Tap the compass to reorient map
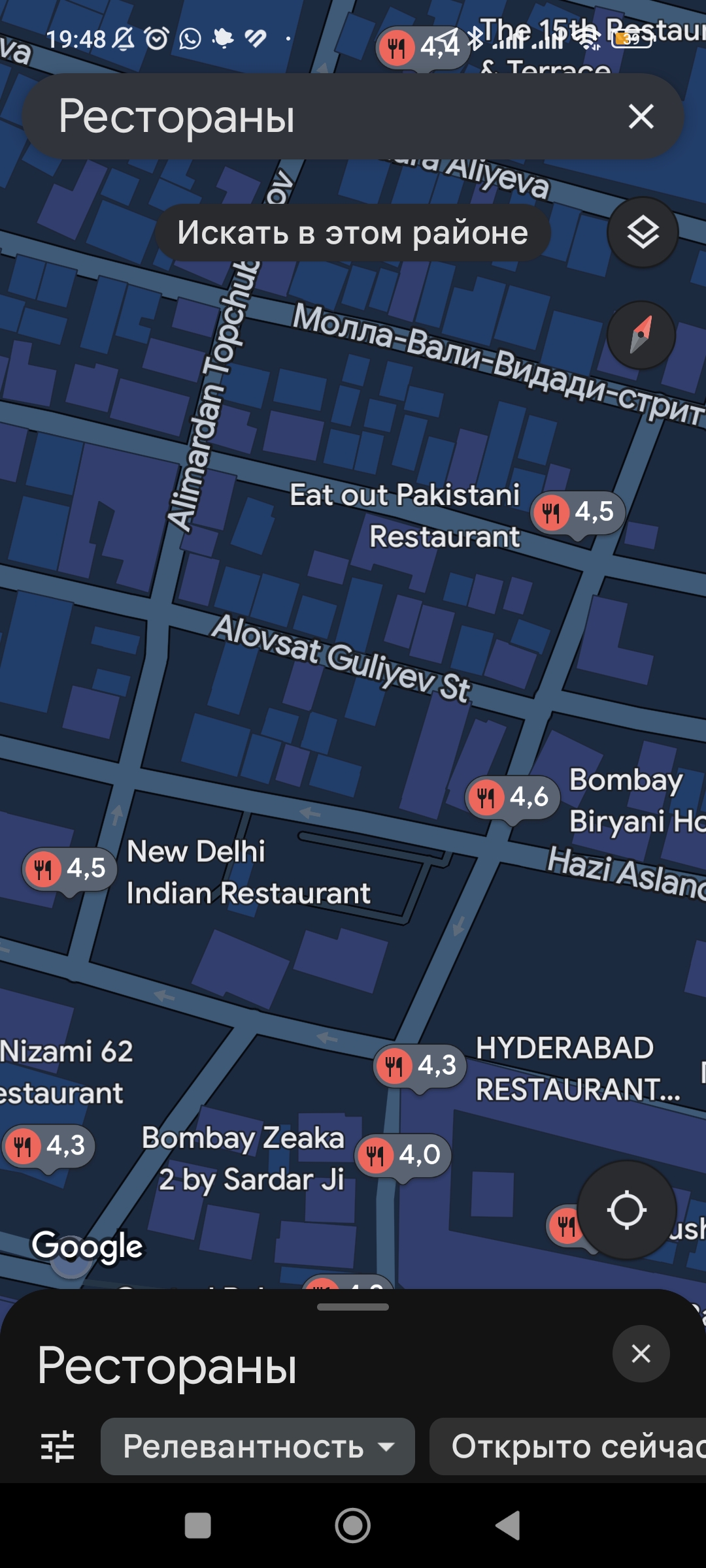This screenshot has height=1568, width=706. [641, 335]
